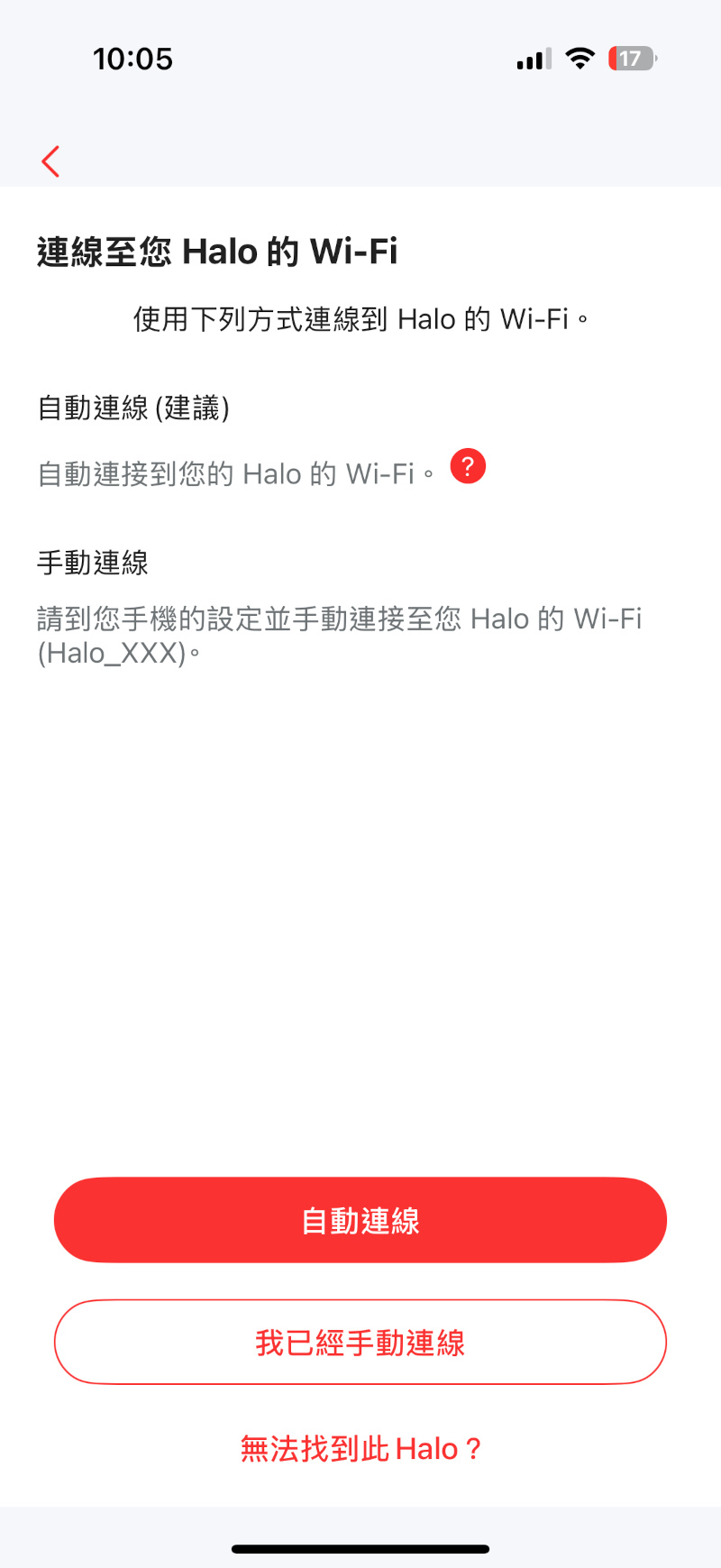Image resolution: width=721 pixels, height=1568 pixels.
Task: Open the Halo_XXX network description text
Action: tap(338, 635)
